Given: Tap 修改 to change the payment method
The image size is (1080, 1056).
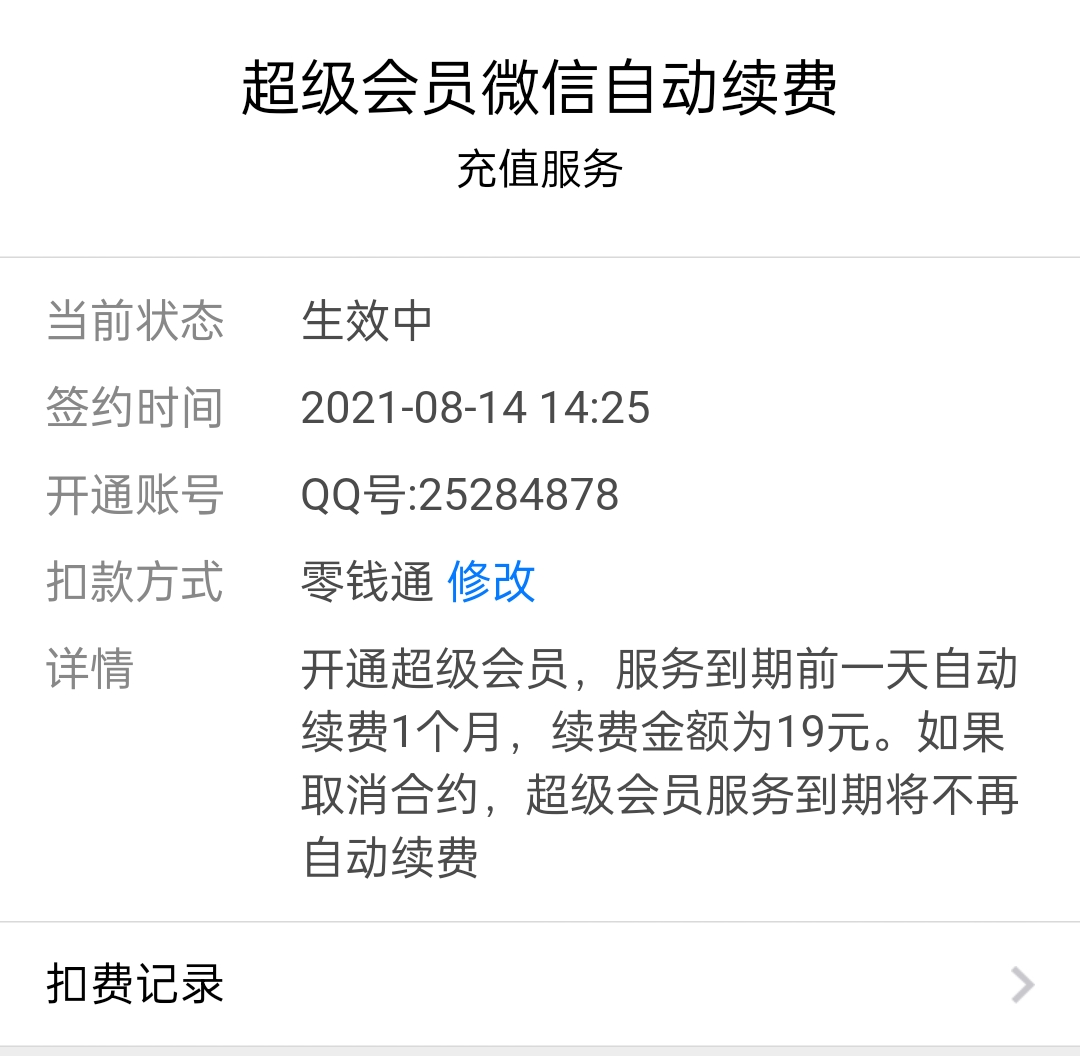Looking at the screenshot, I should (x=491, y=582).
